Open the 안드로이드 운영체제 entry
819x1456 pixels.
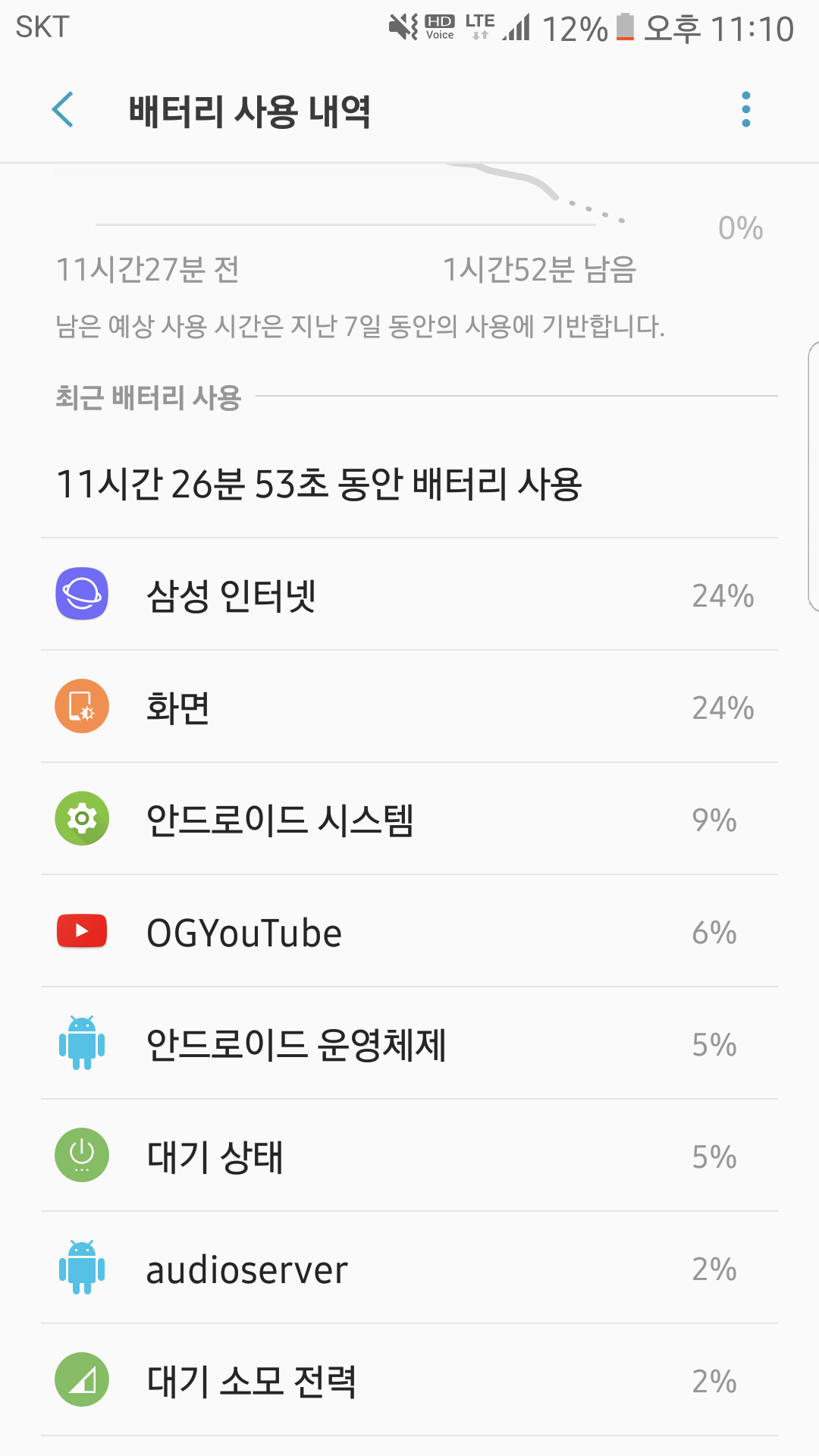409,1043
